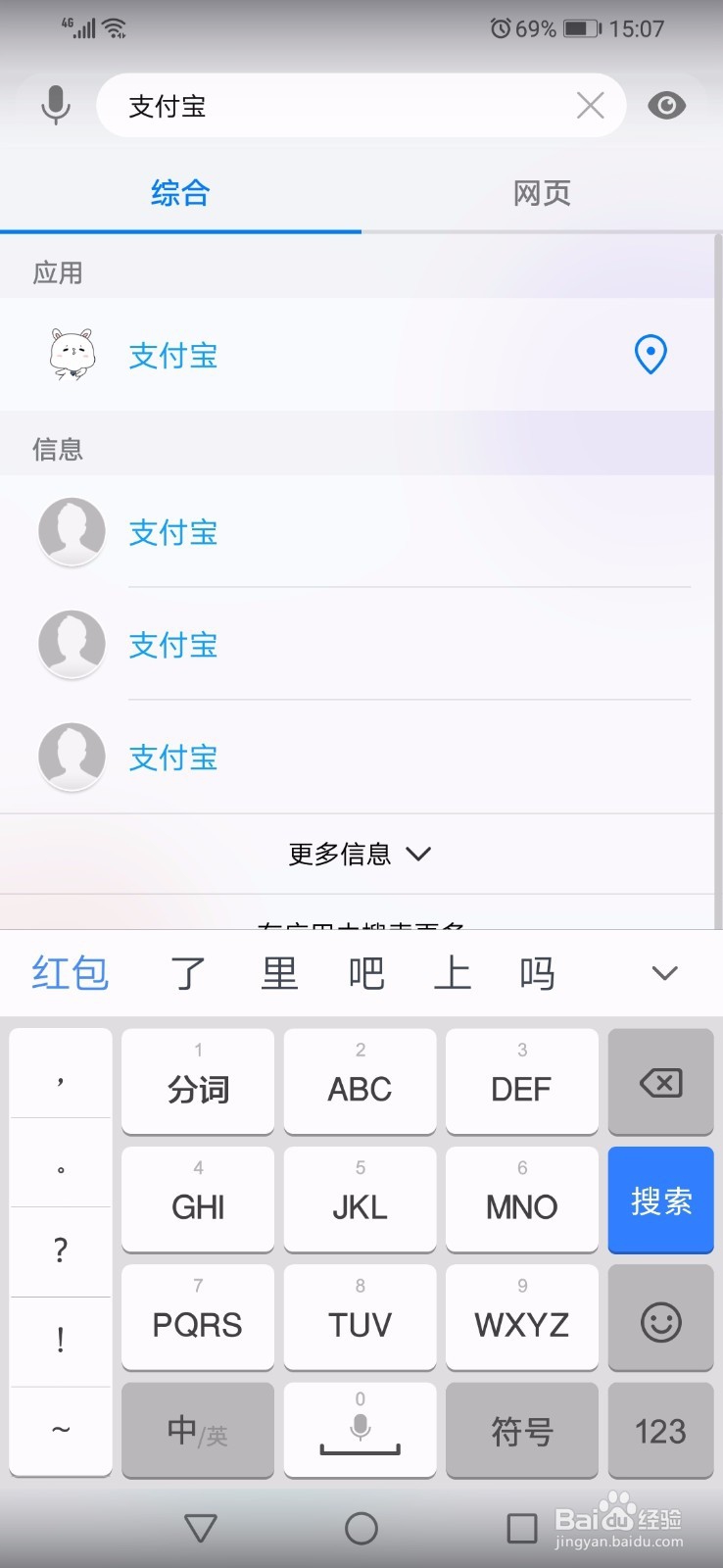
Task: Tap the location pin next to 支付宝 app
Action: 651,354
